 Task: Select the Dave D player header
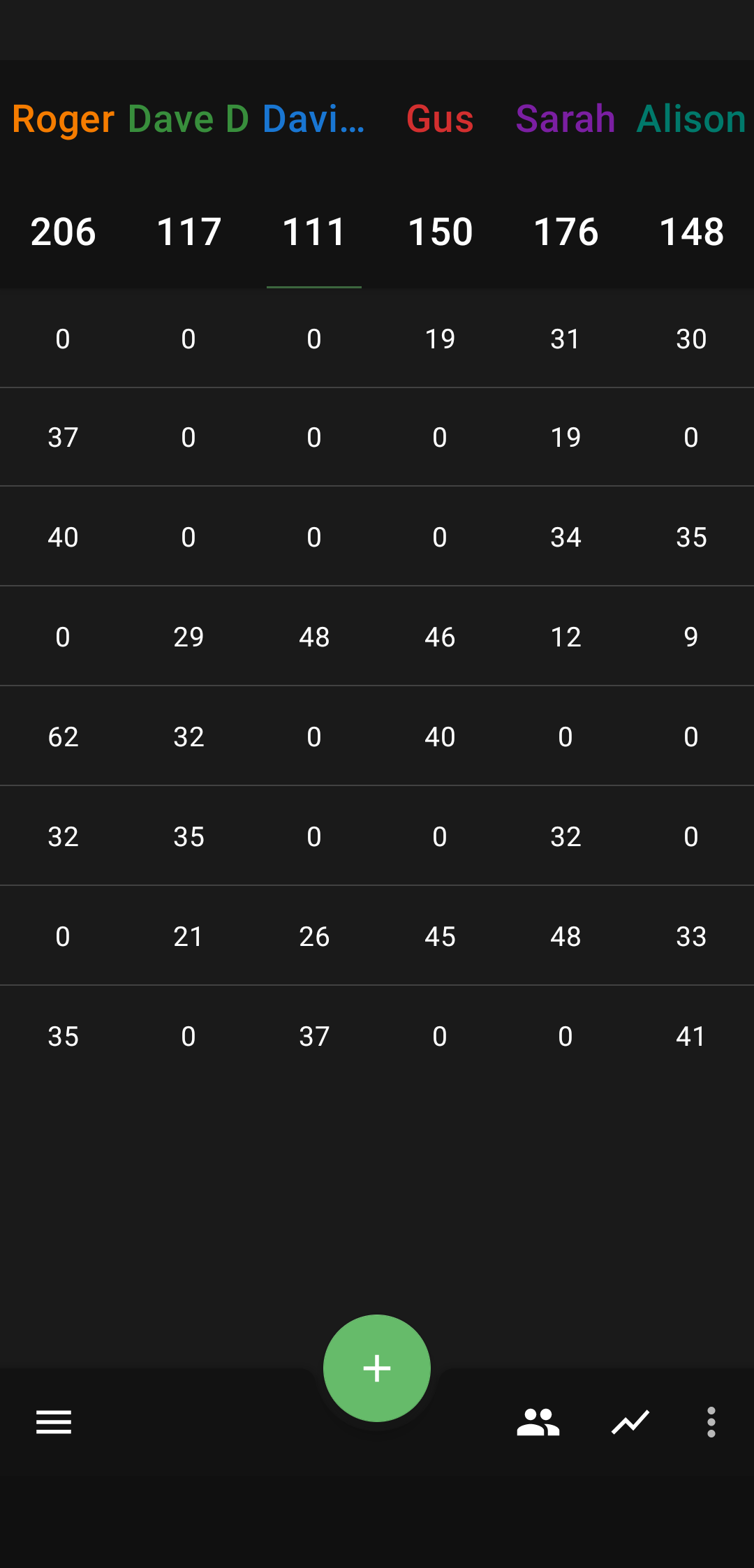click(188, 119)
